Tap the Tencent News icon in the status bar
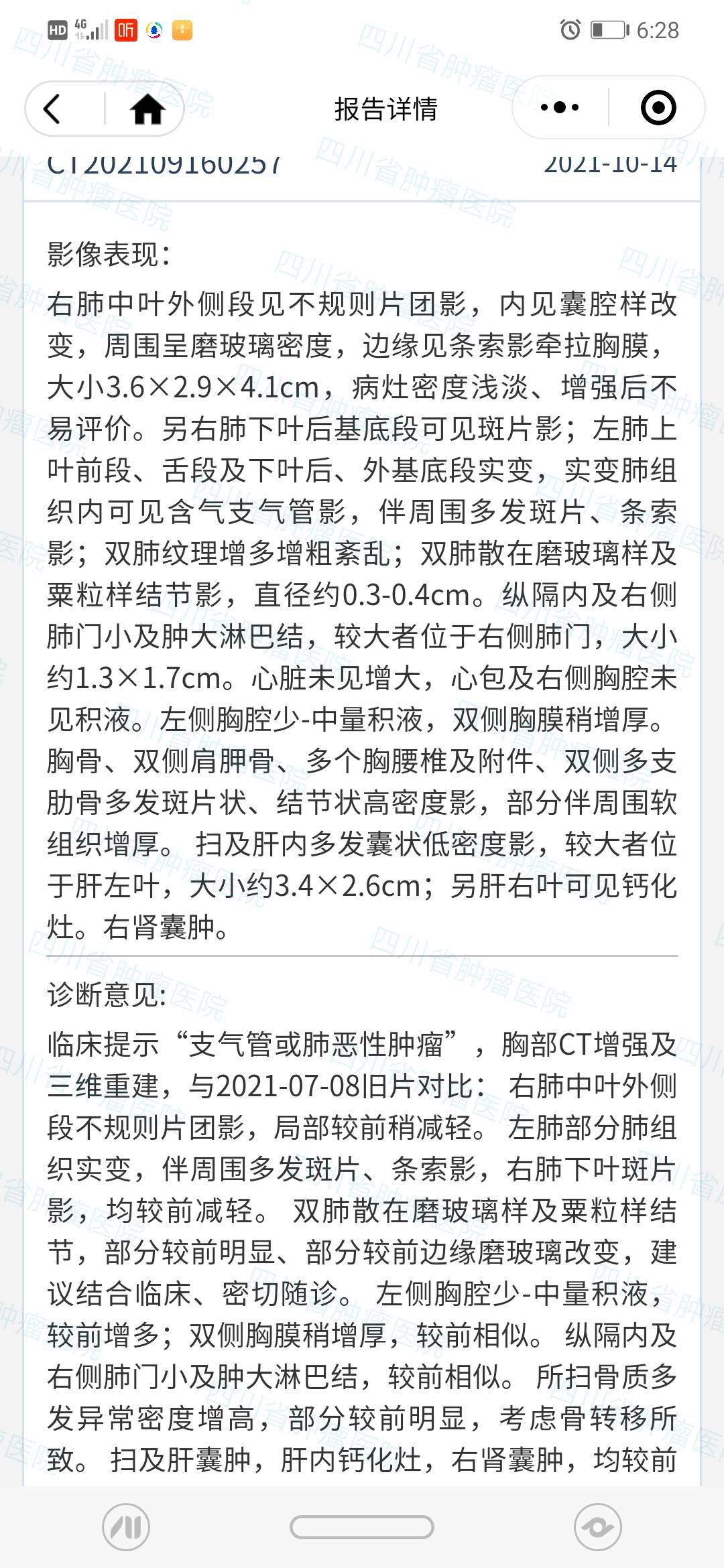724x1568 pixels. [153, 30]
